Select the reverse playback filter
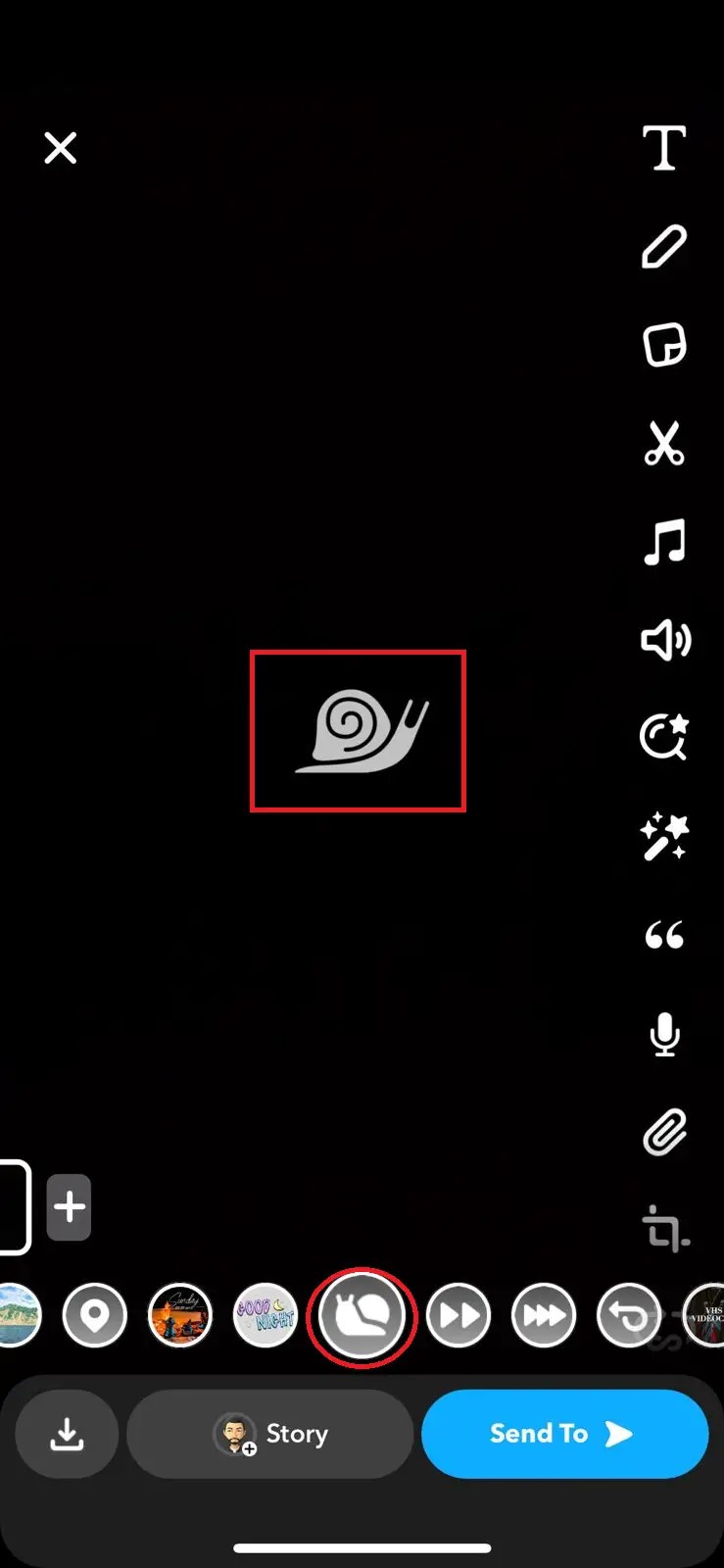 pos(628,1315)
